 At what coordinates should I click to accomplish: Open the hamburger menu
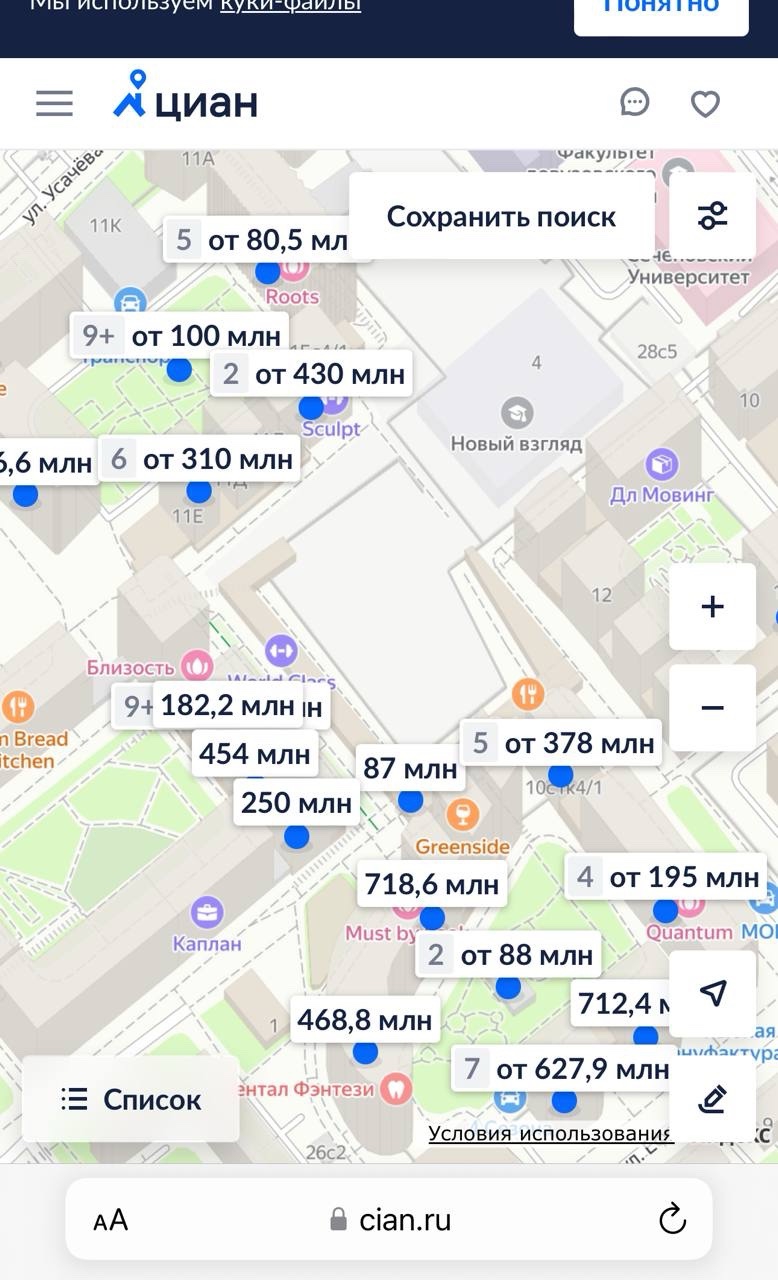pyautogui.click(x=54, y=103)
